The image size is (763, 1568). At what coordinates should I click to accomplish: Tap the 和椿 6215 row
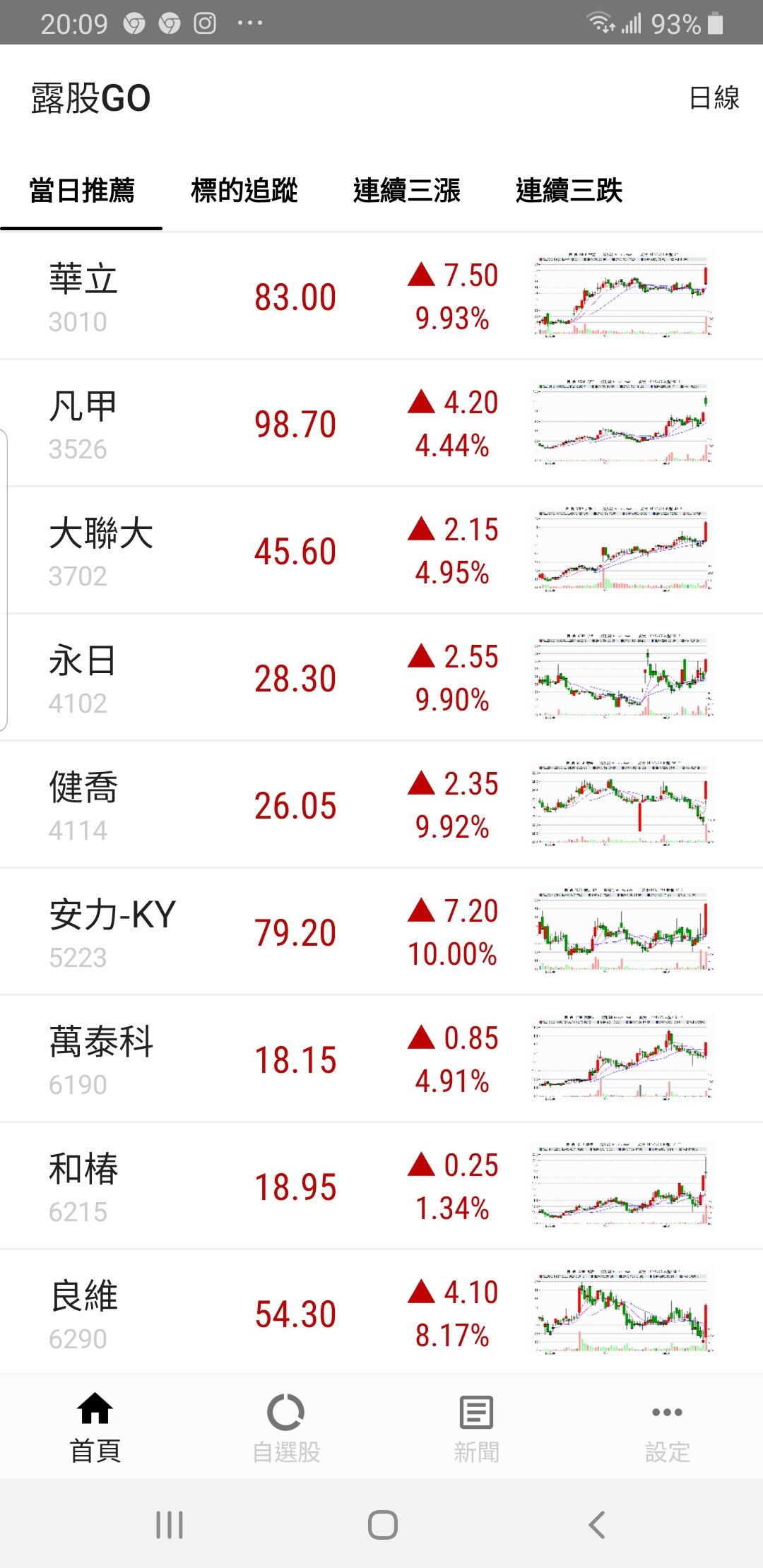click(x=283, y=1187)
